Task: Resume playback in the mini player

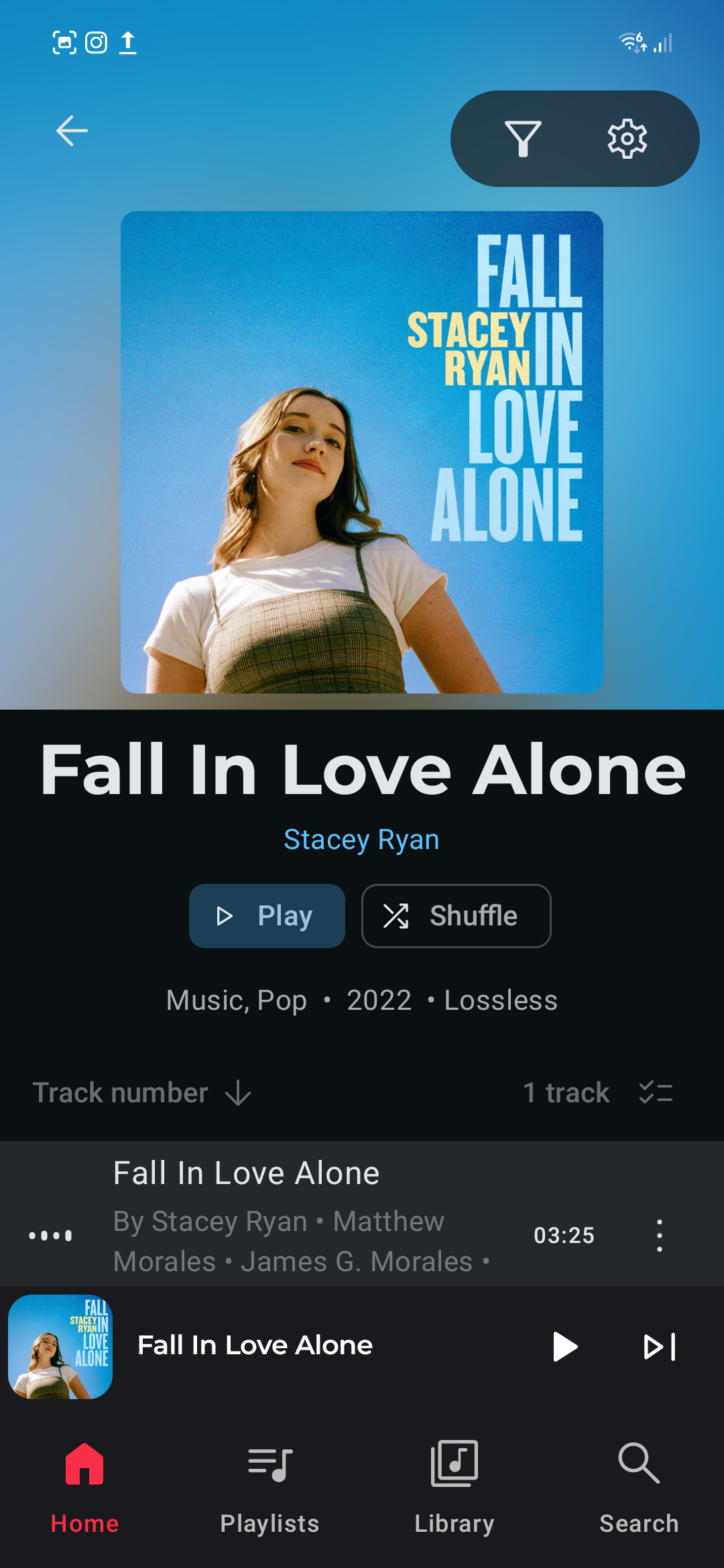Action: (564, 1346)
